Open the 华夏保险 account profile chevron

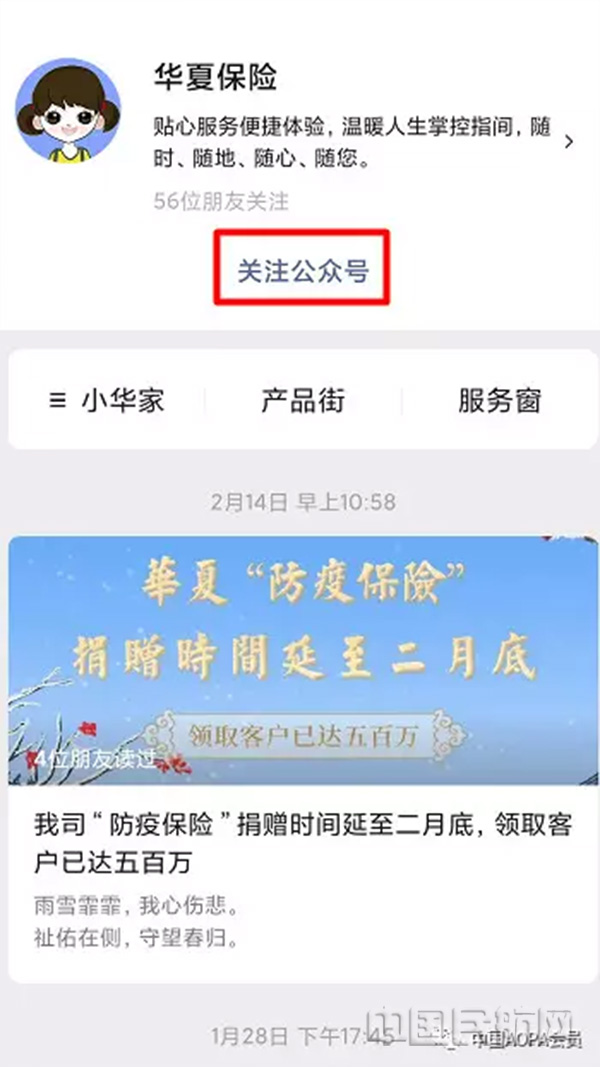pos(569,143)
